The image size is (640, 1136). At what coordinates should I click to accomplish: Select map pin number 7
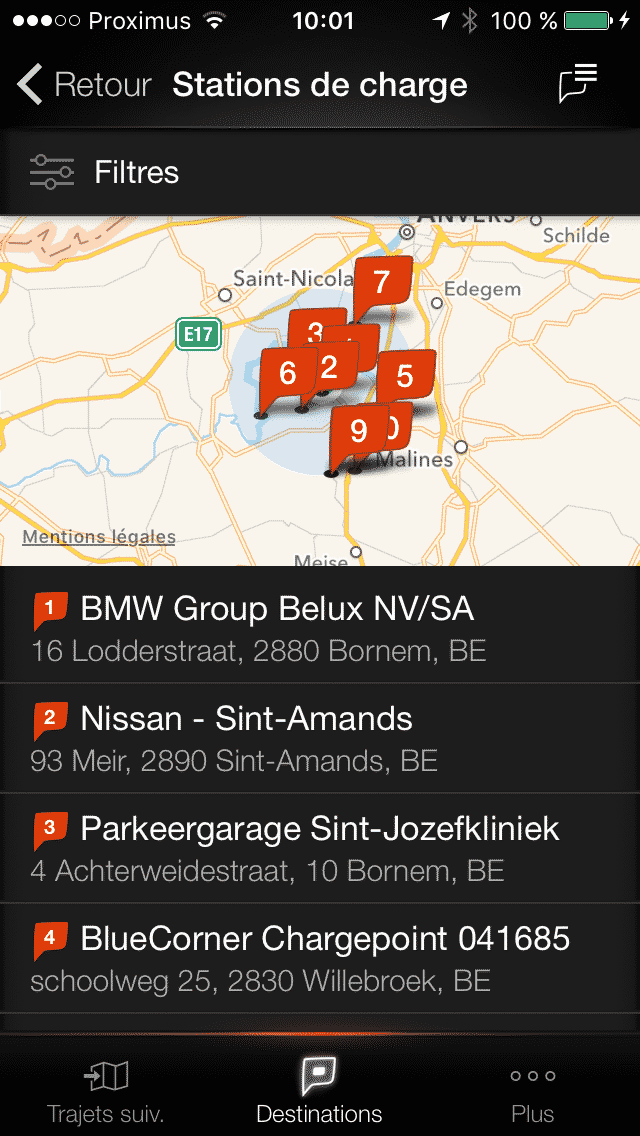[381, 282]
